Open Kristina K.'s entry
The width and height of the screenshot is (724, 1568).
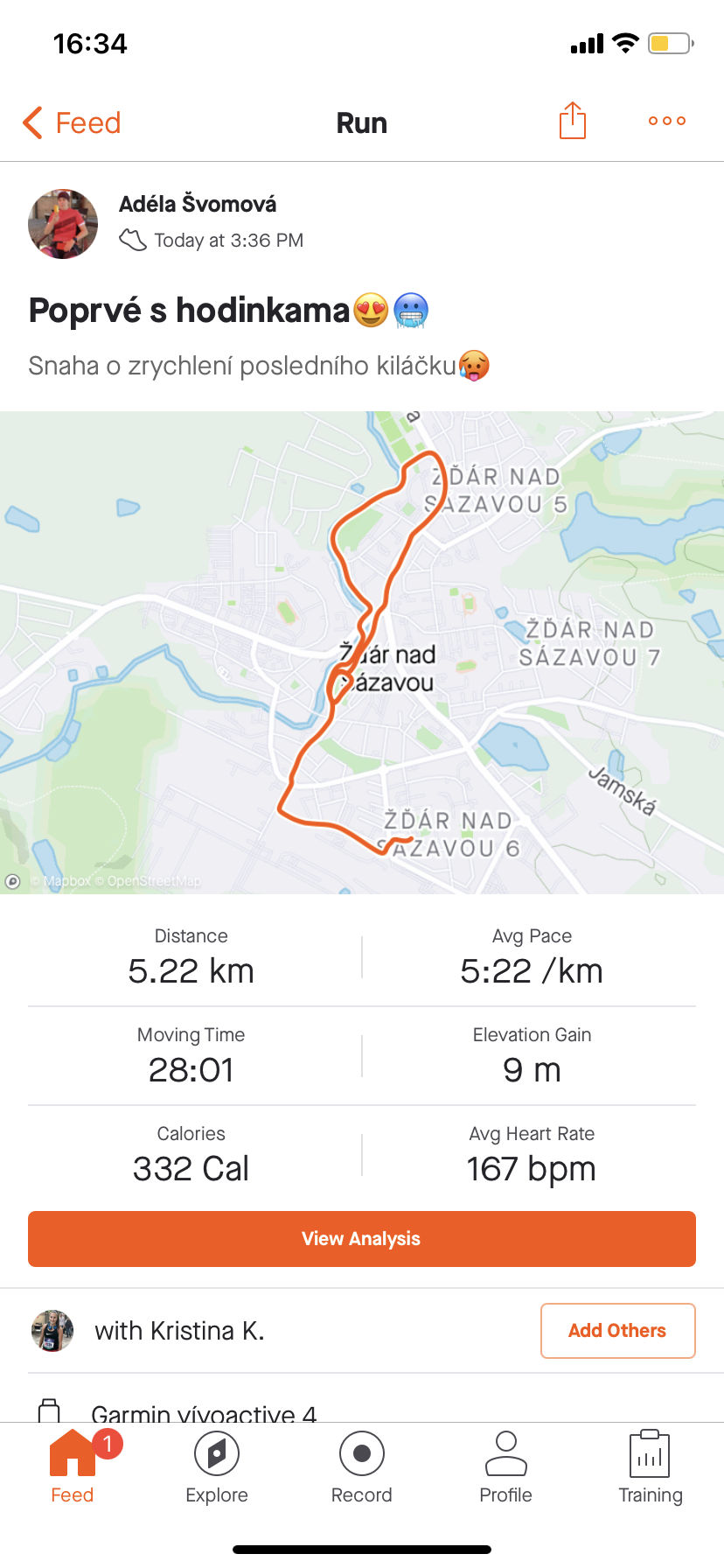(x=179, y=1331)
